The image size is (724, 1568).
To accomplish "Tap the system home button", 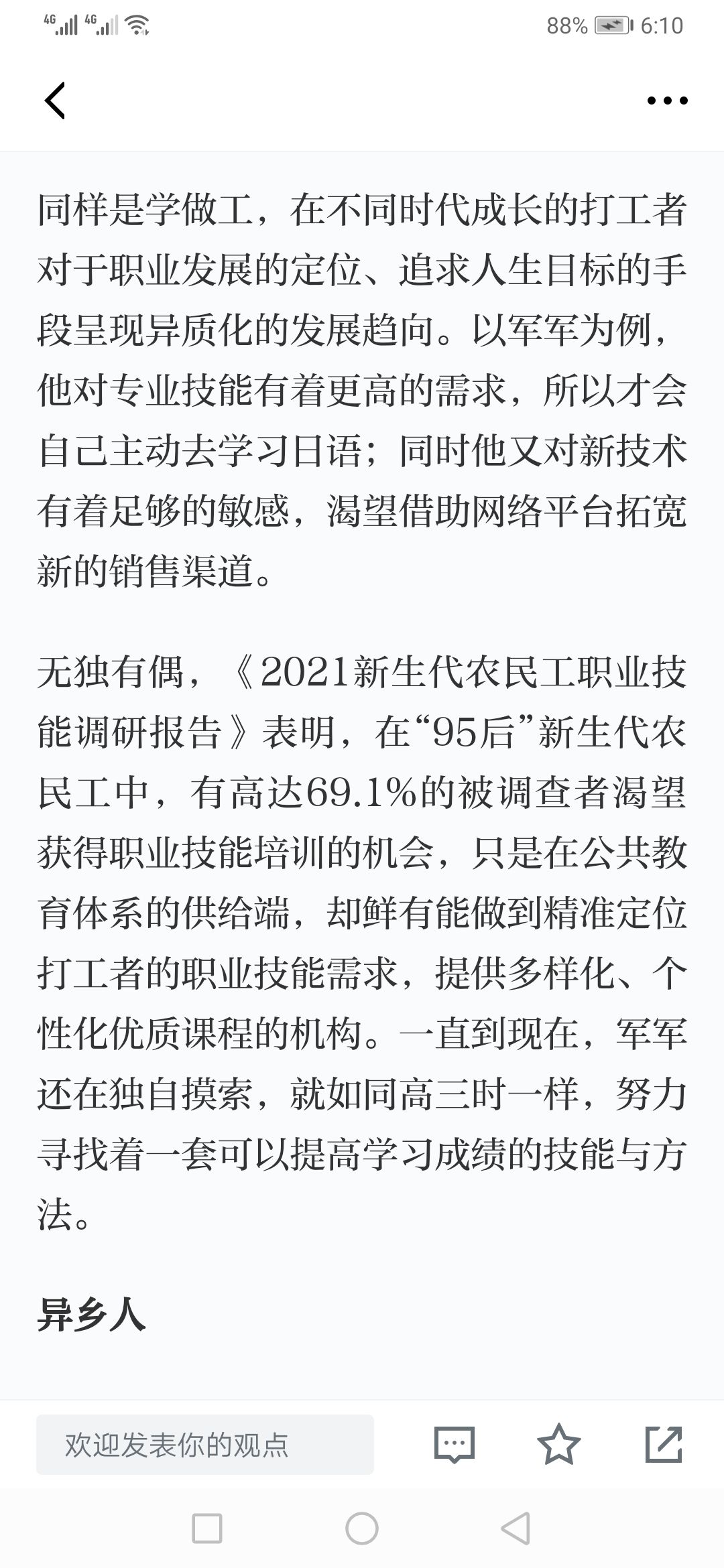I will click(x=362, y=1528).
